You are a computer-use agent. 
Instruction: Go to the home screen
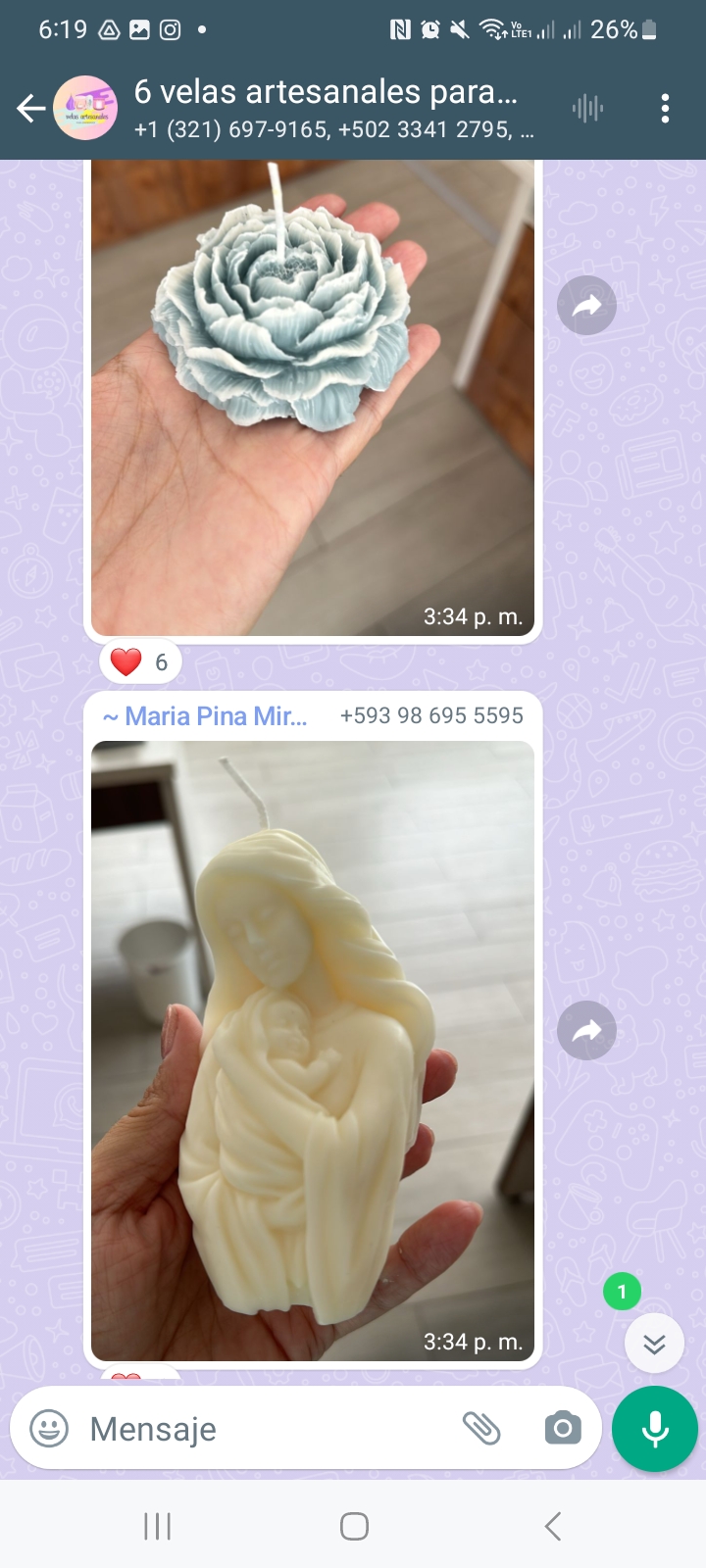coord(354,1526)
